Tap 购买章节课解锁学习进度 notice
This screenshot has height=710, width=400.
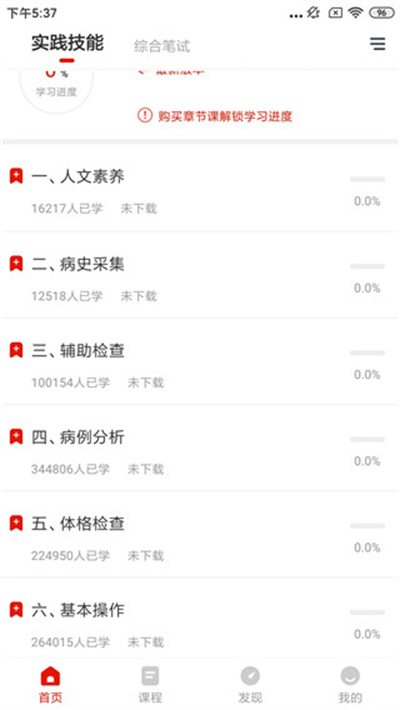pos(215,116)
